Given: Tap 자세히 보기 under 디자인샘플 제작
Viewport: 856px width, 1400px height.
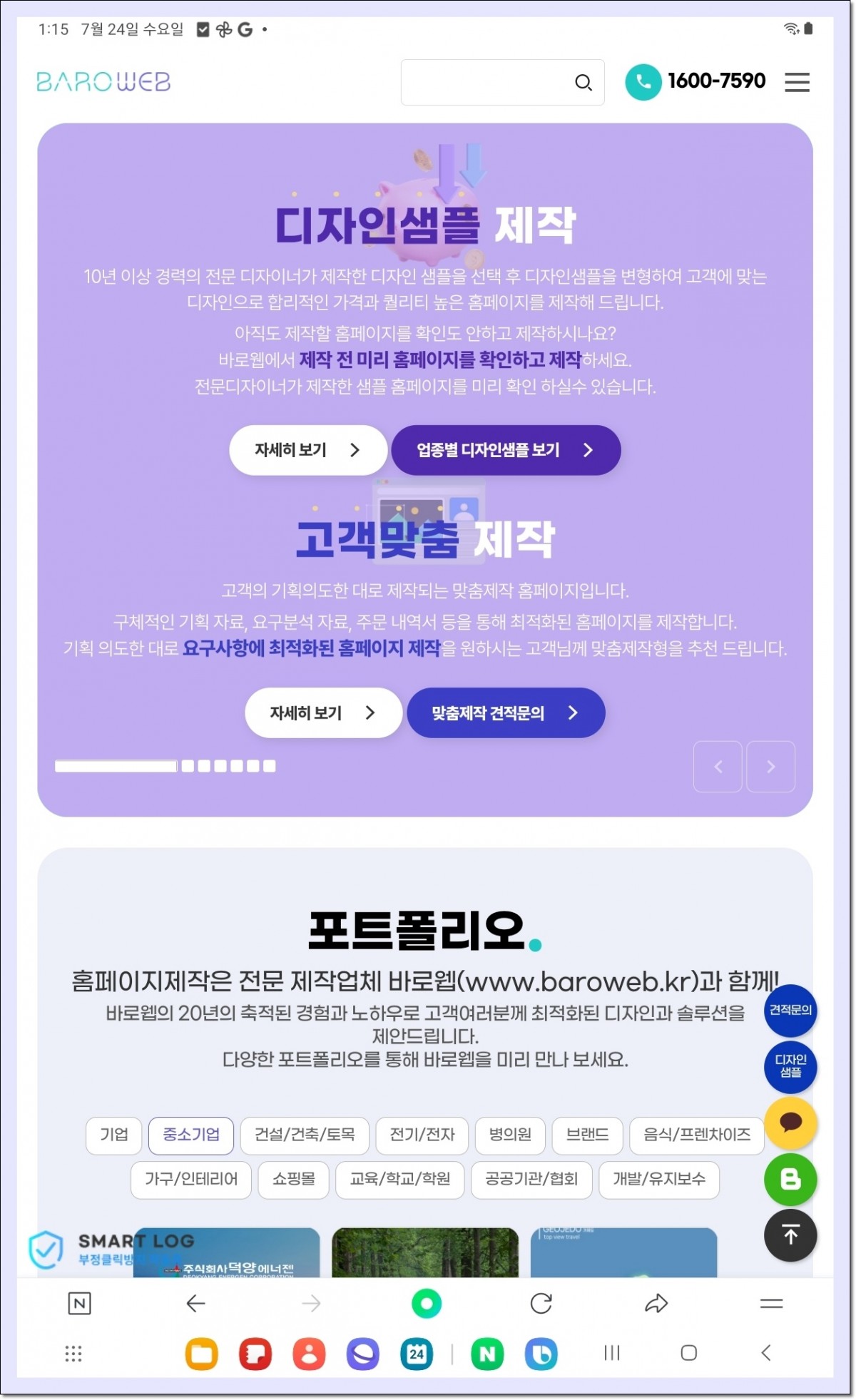Looking at the screenshot, I should coord(307,450).
